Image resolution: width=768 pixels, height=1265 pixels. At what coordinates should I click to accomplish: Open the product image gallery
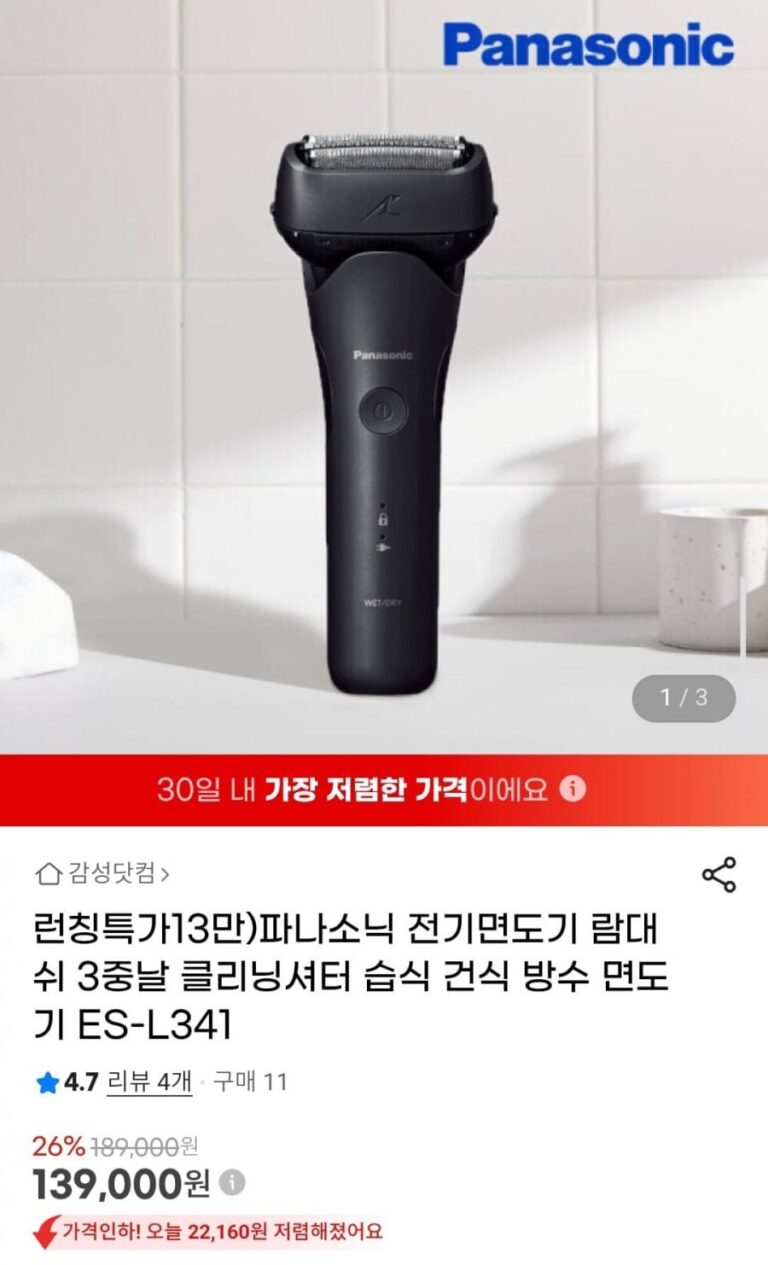point(384,400)
